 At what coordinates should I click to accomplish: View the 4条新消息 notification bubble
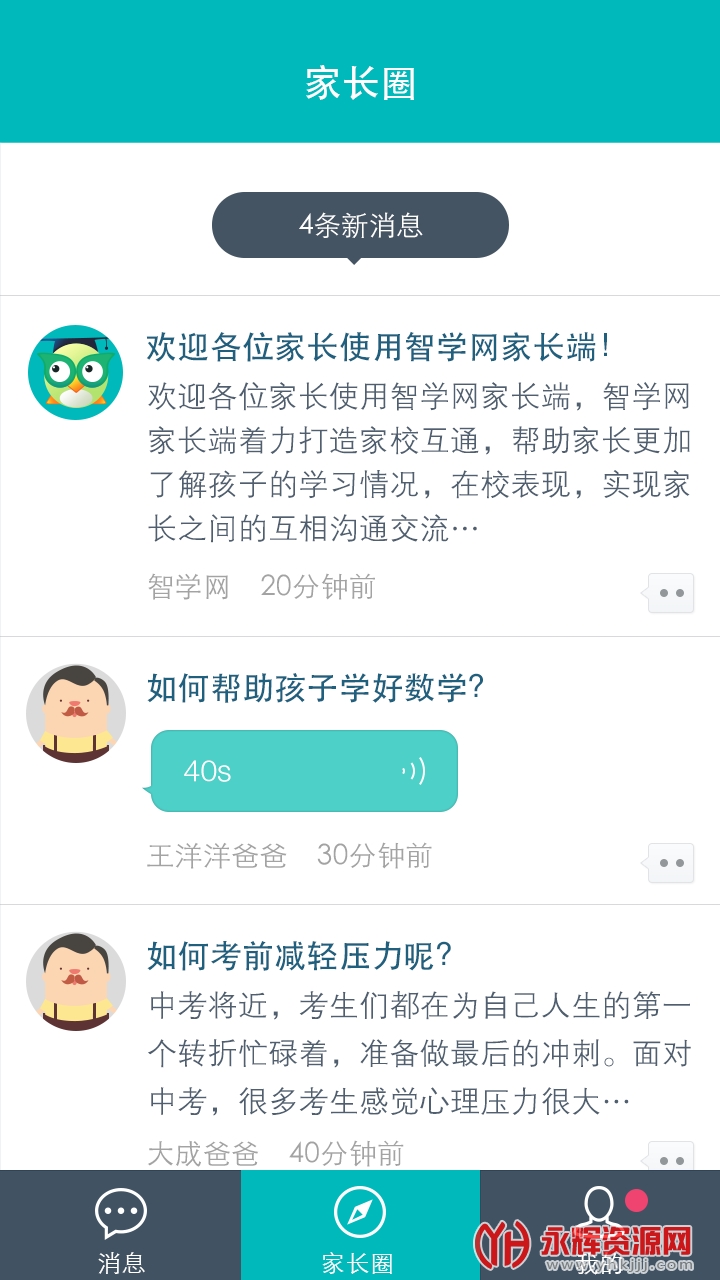360,225
